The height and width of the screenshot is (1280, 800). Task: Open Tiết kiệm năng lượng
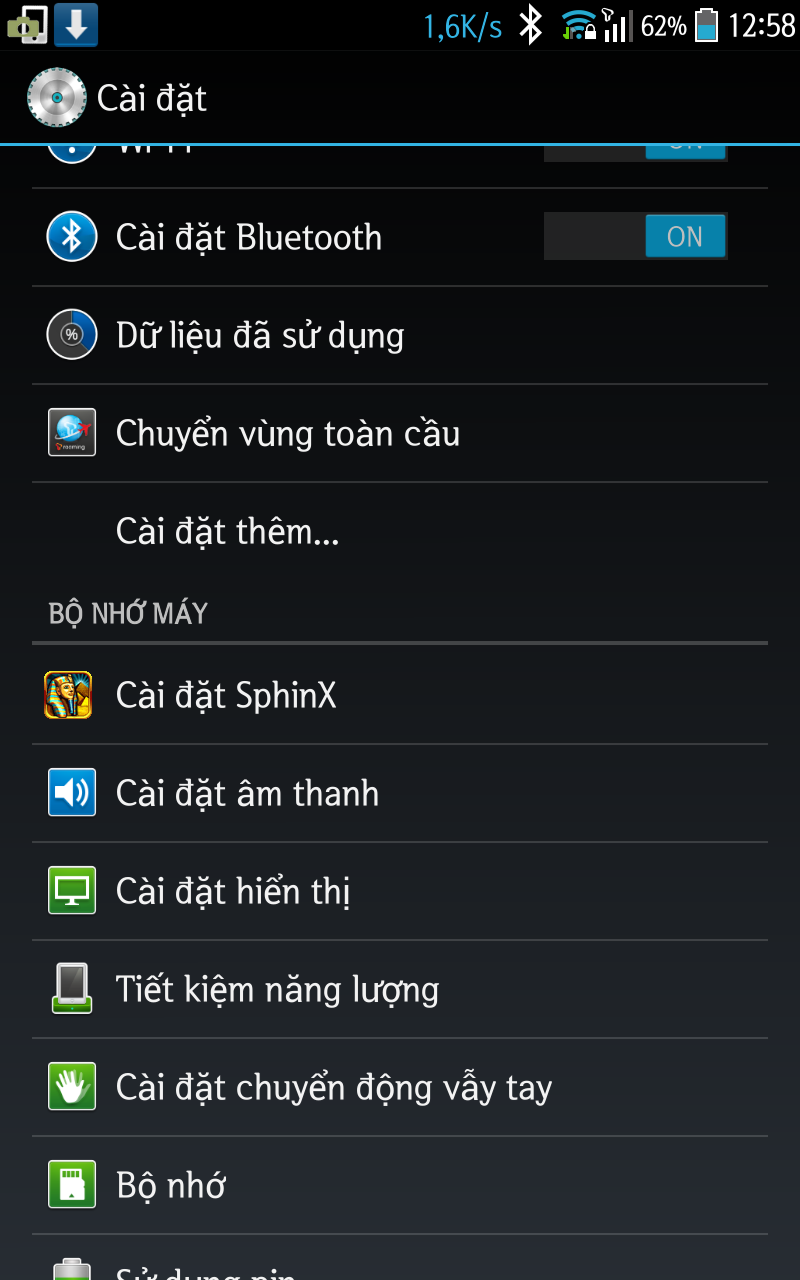tap(400, 989)
